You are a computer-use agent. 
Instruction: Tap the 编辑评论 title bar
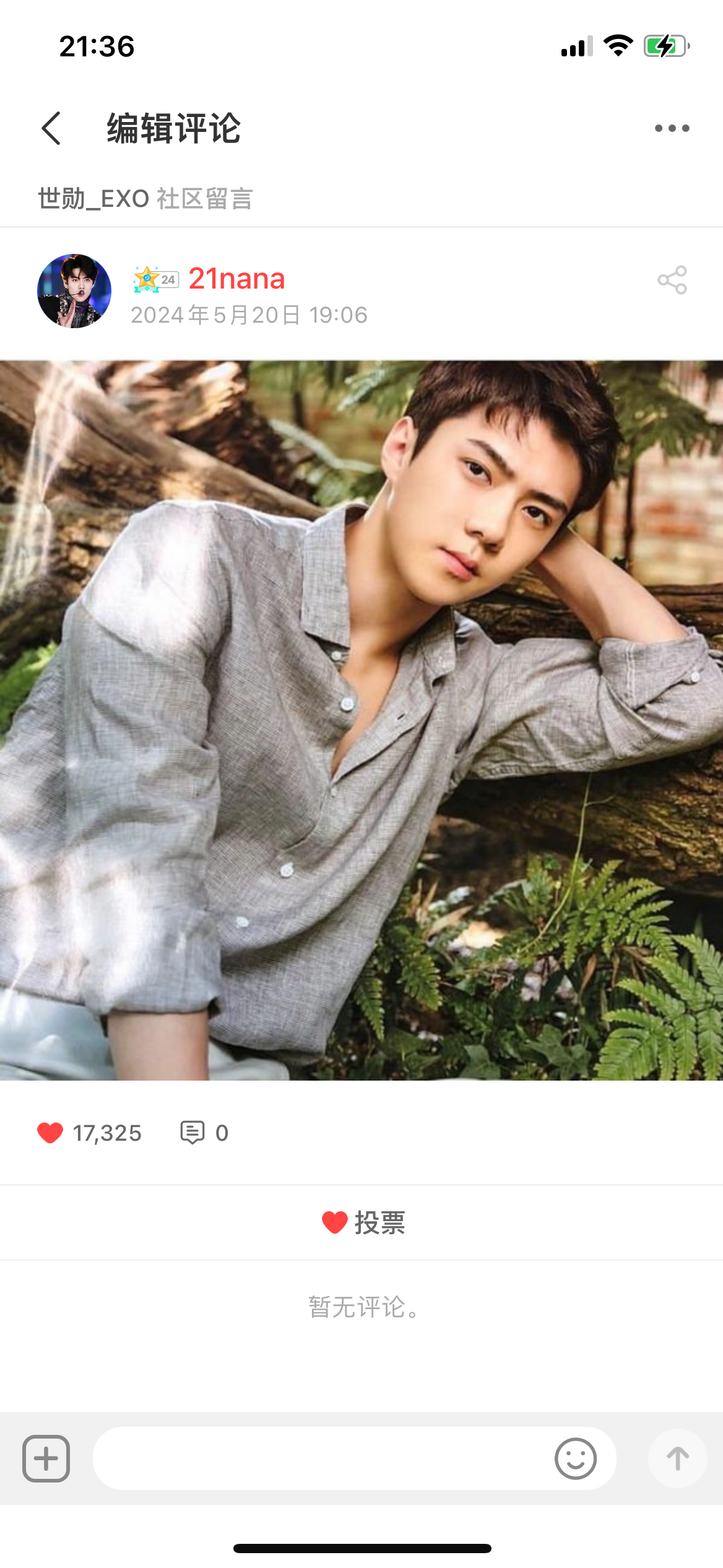click(174, 128)
